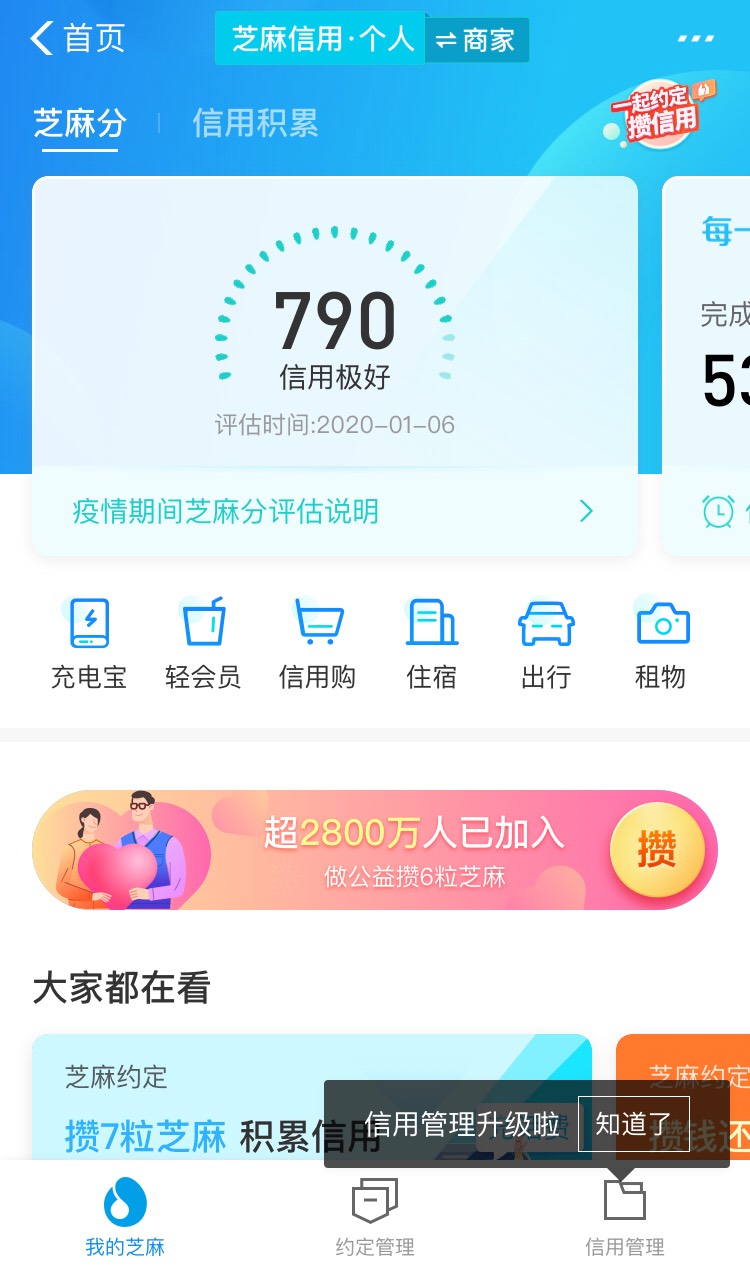Open 出行 service
This screenshot has height=1288, width=750.
[546, 643]
